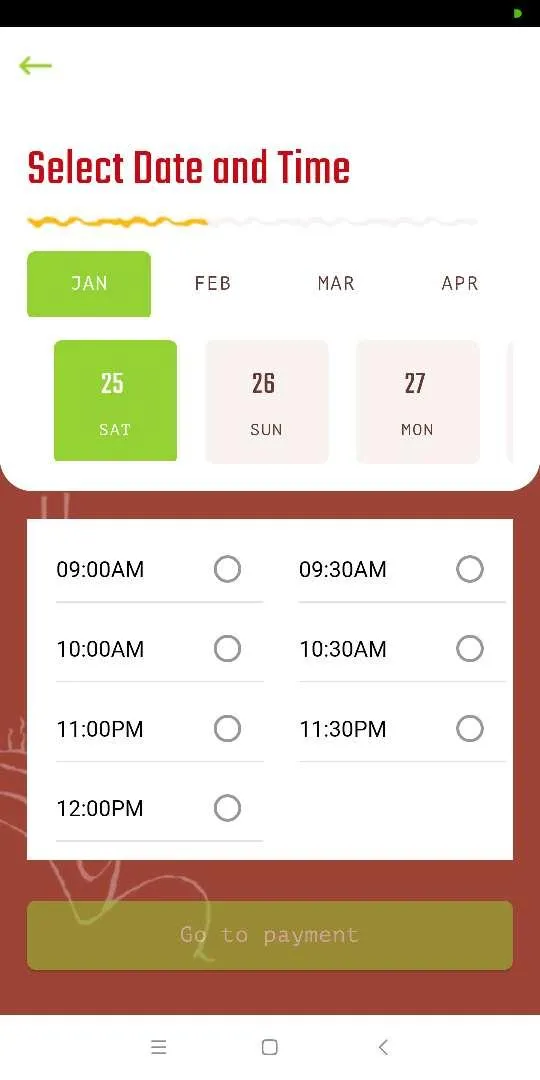Switch to the MAR month
This screenshot has width=540, height=1080.
(336, 284)
